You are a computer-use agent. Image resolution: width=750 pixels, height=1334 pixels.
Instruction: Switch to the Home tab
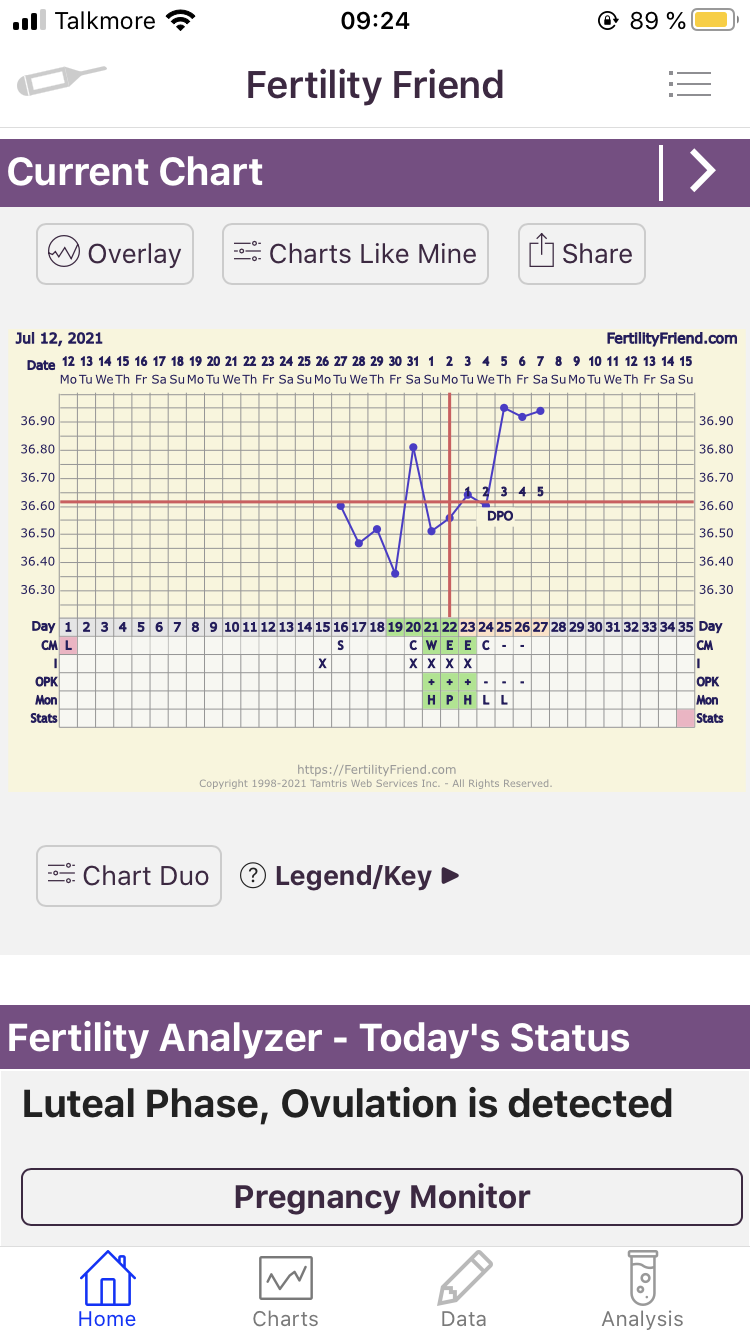[x=107, y=1289]
